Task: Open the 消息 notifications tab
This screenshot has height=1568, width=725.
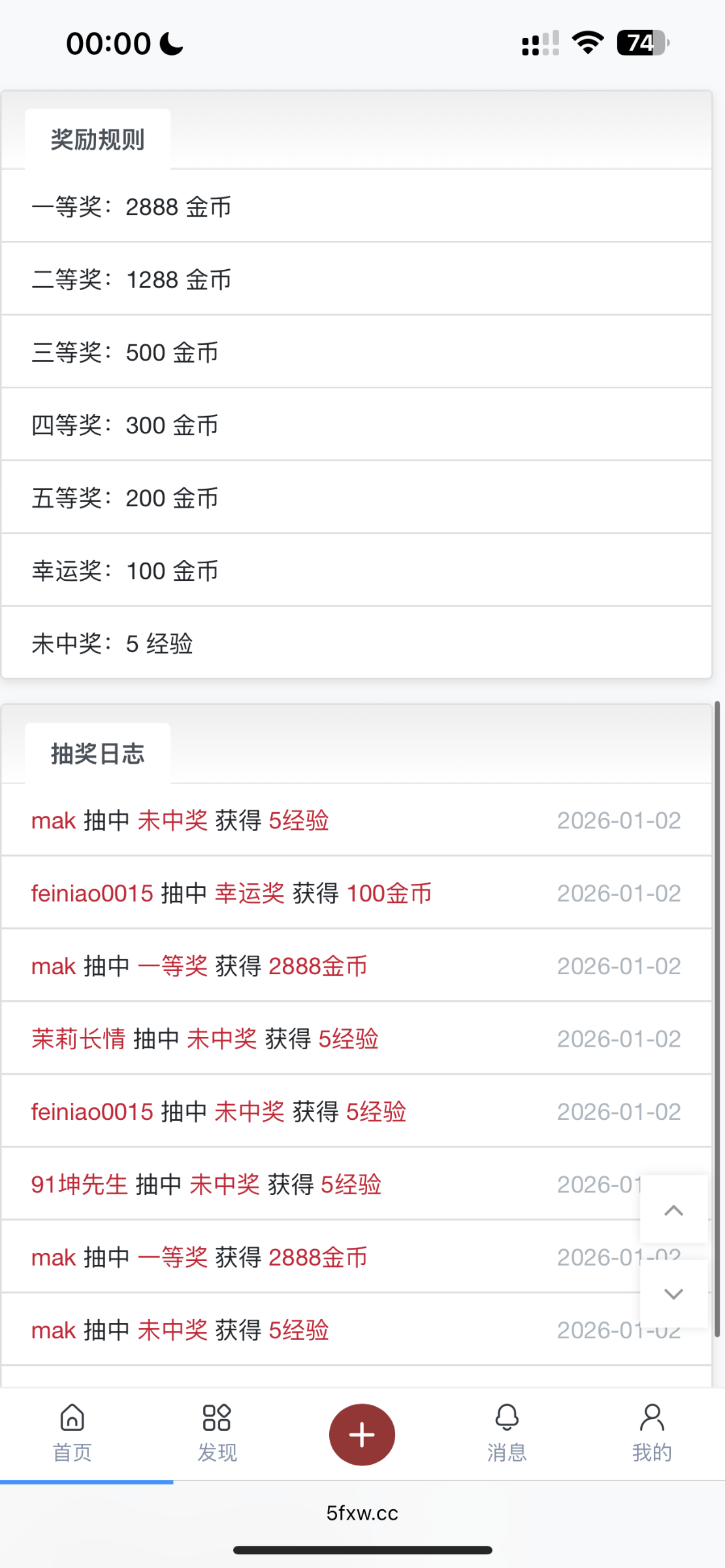Action: click(507, 1433)
